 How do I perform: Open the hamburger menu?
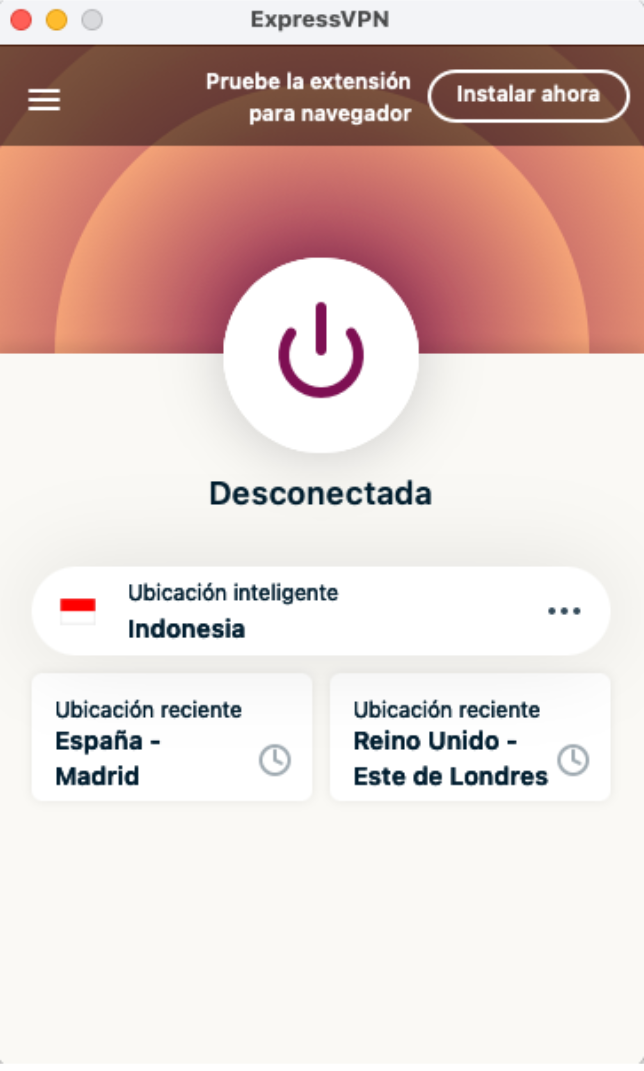(x=44, y=99)
